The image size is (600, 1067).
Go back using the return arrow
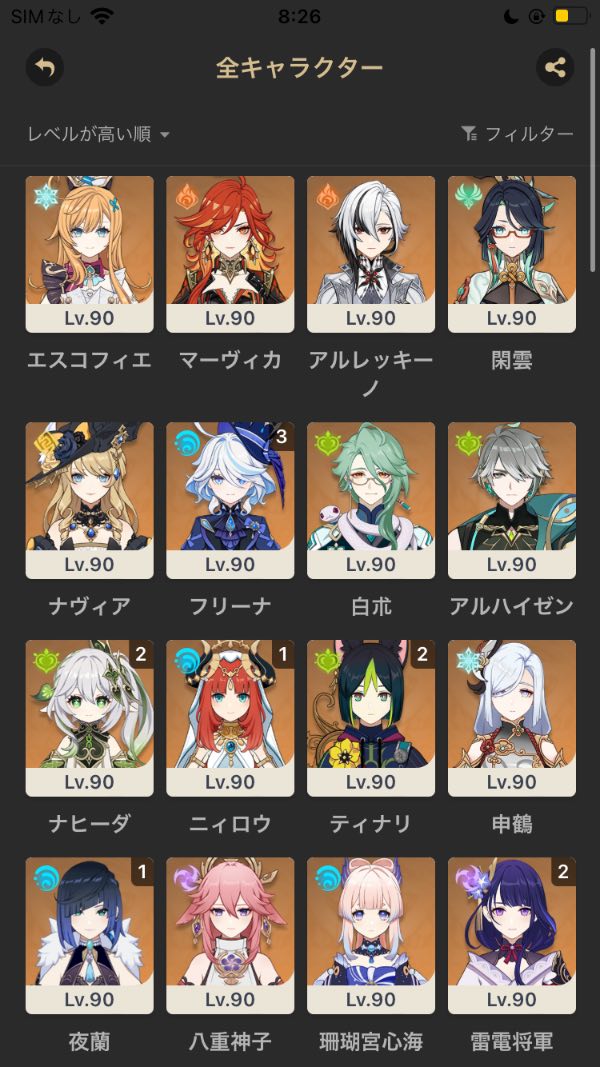(x=44, y=68)
